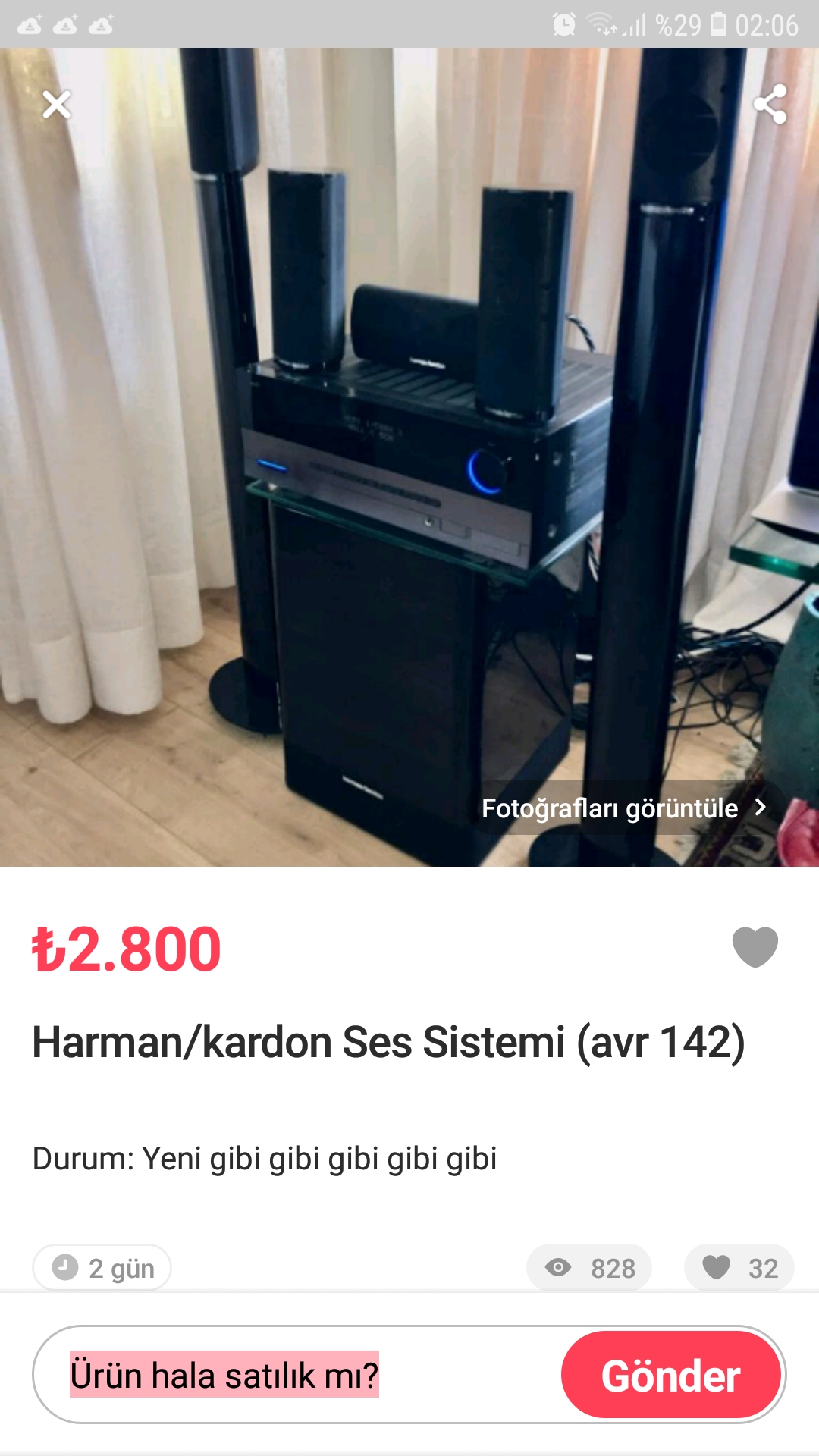Tap the message field 'Ürün hala satılık mı?'
The height and width of the screenshot is (1456, 819).
(303, 1375)
